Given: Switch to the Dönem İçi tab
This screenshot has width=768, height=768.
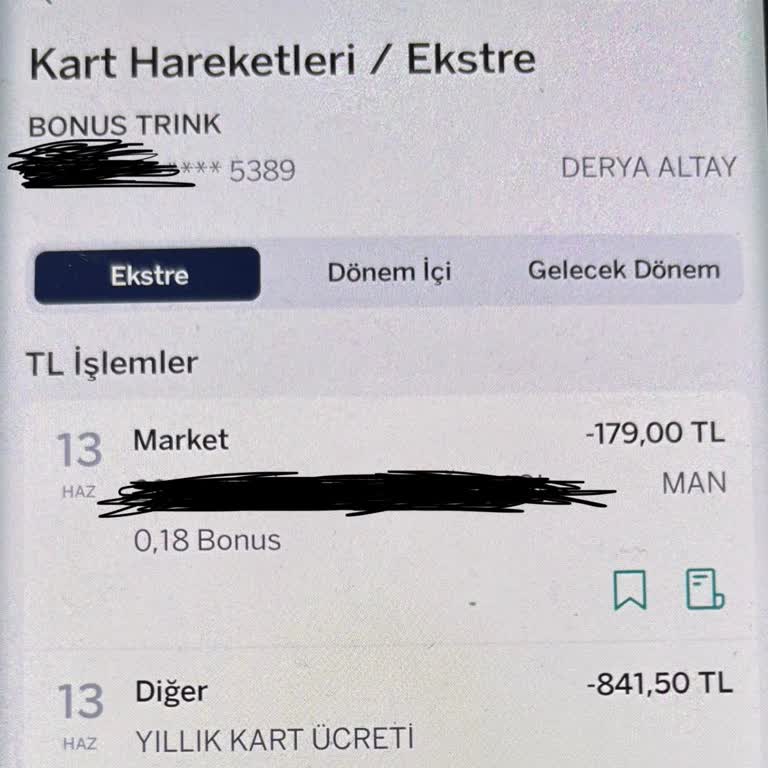Looking at the screenshot, I should (389, 272).
